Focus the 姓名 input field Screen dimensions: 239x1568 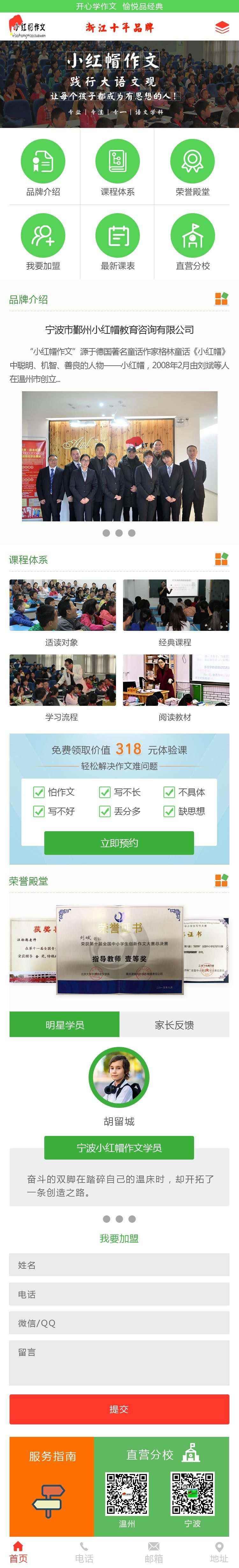click(119, 1265)
